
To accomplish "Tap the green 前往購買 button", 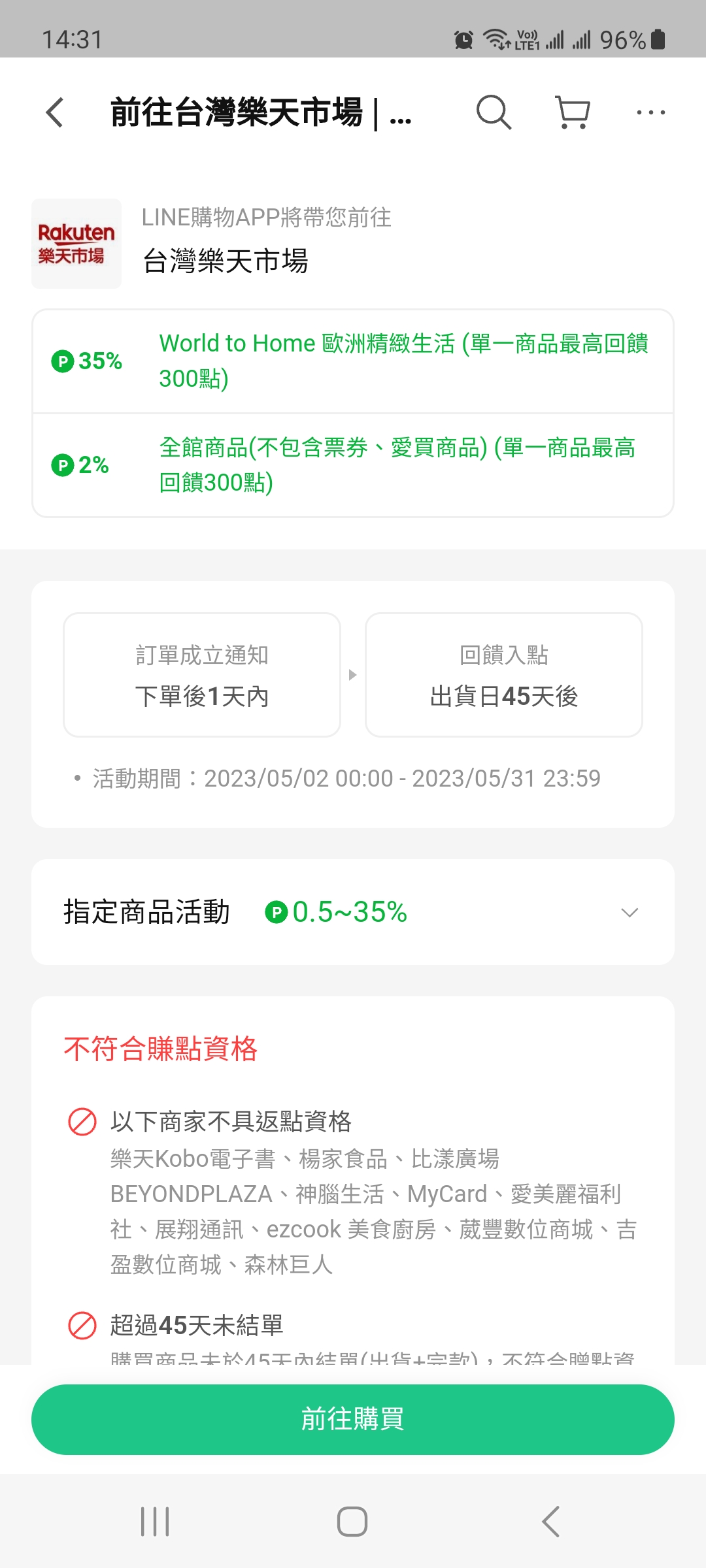I will point(353,1419).
